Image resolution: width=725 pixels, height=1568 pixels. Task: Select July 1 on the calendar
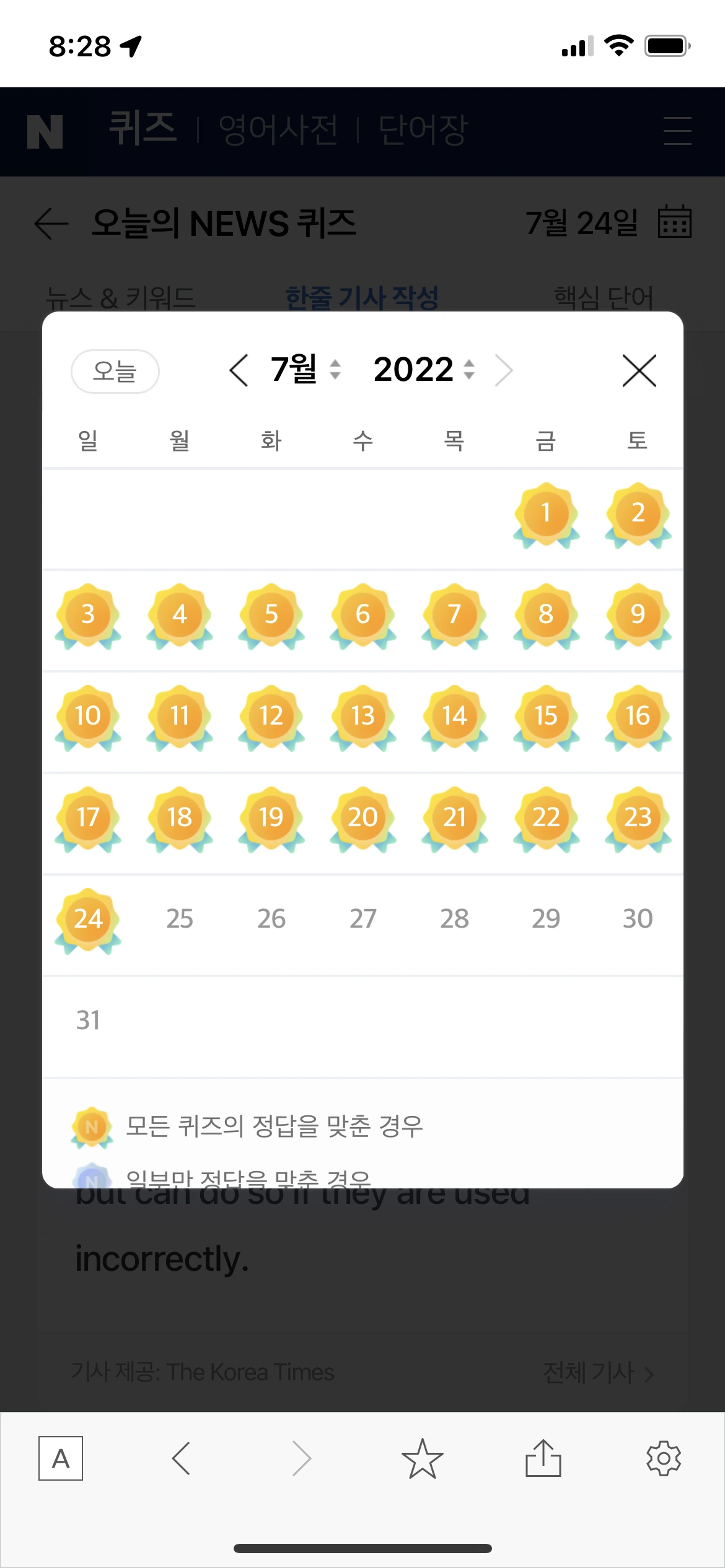click(x=546, y=513)
